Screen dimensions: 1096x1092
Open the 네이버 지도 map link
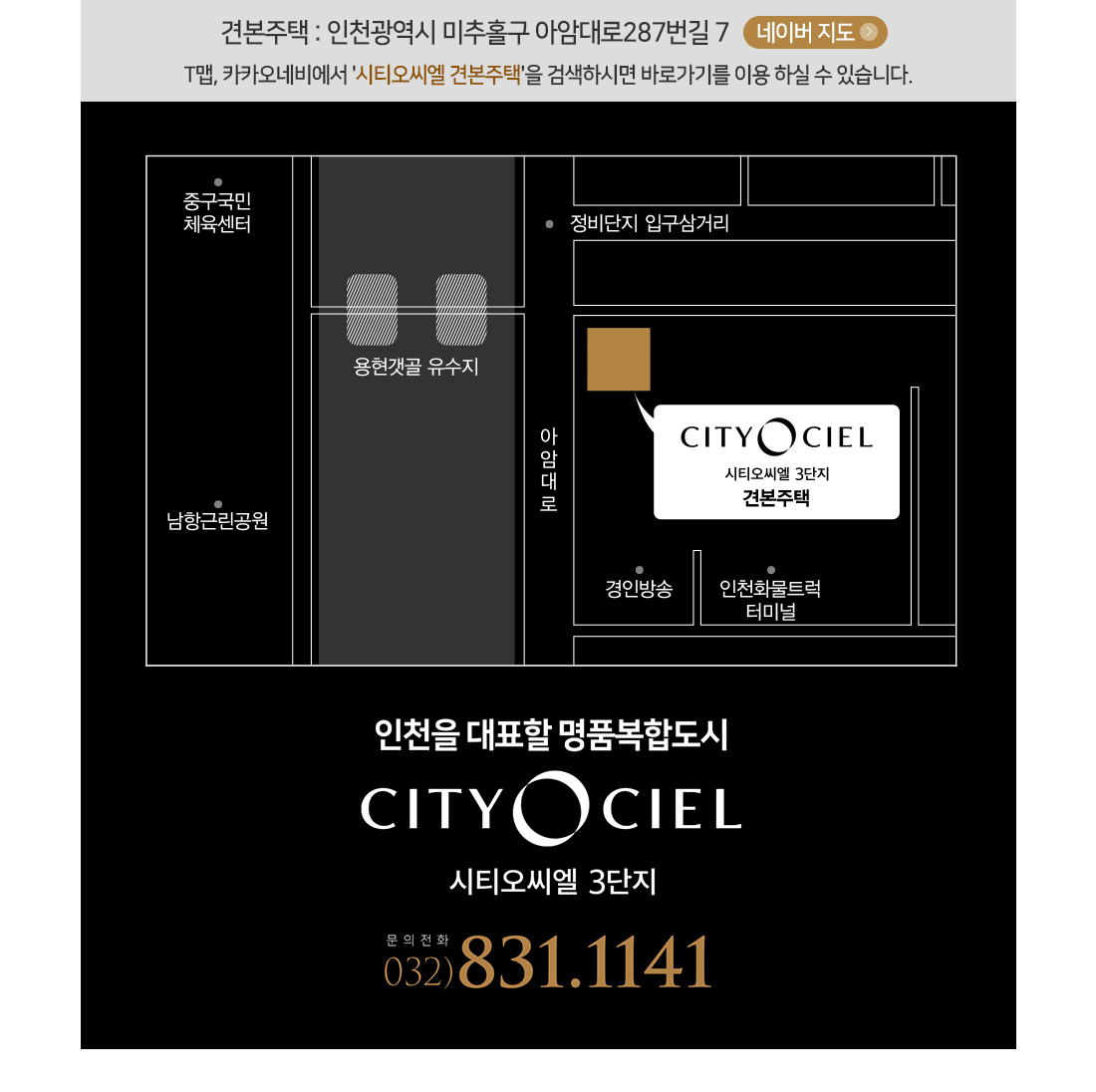pyautogui.click(x=814, y=33)
